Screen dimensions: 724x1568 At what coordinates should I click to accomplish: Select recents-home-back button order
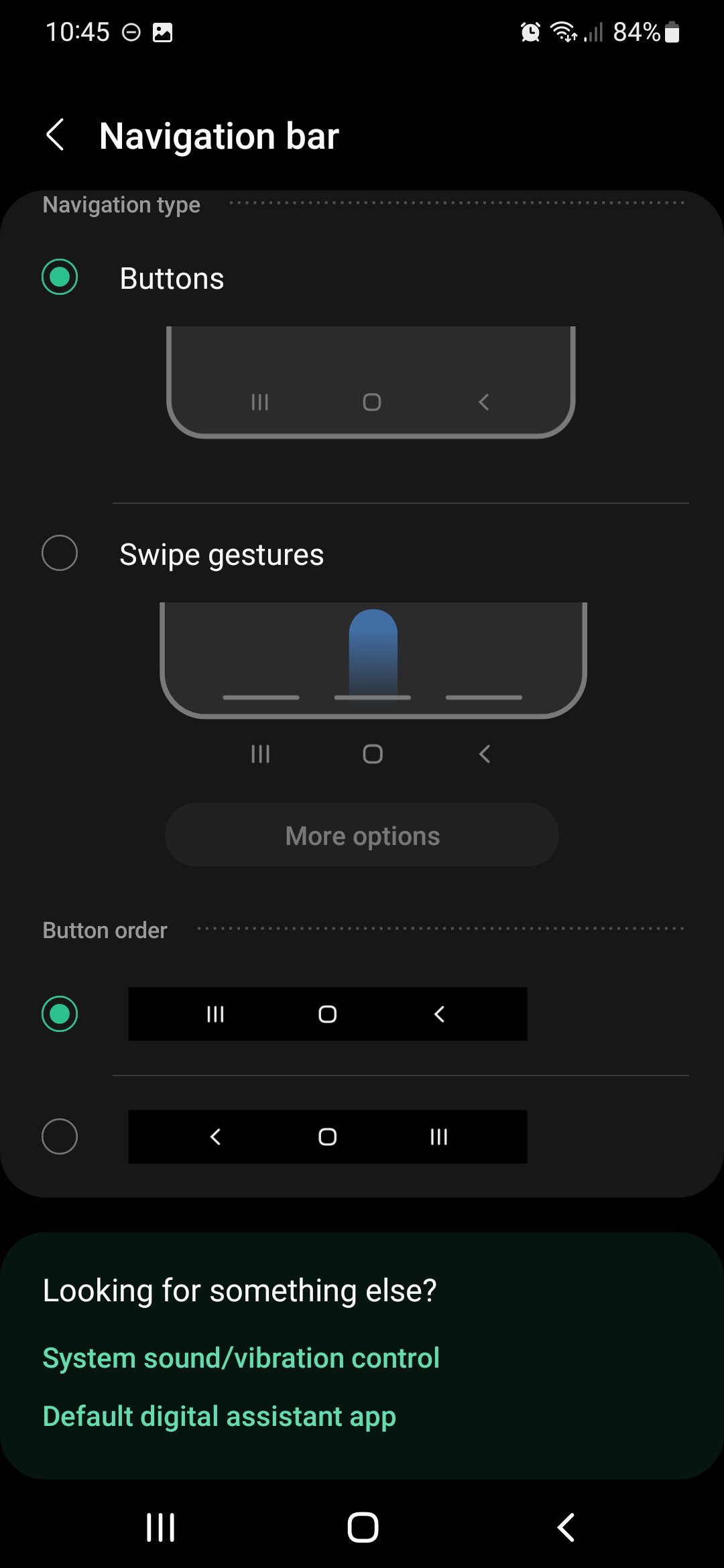coord(60,1014)
